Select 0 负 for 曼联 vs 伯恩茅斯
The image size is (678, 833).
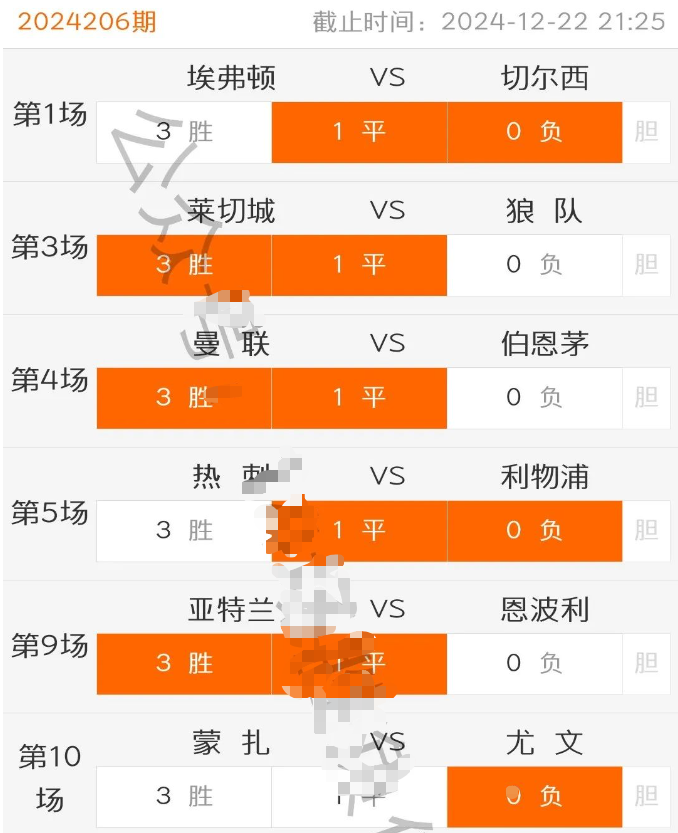coord(534,398)
